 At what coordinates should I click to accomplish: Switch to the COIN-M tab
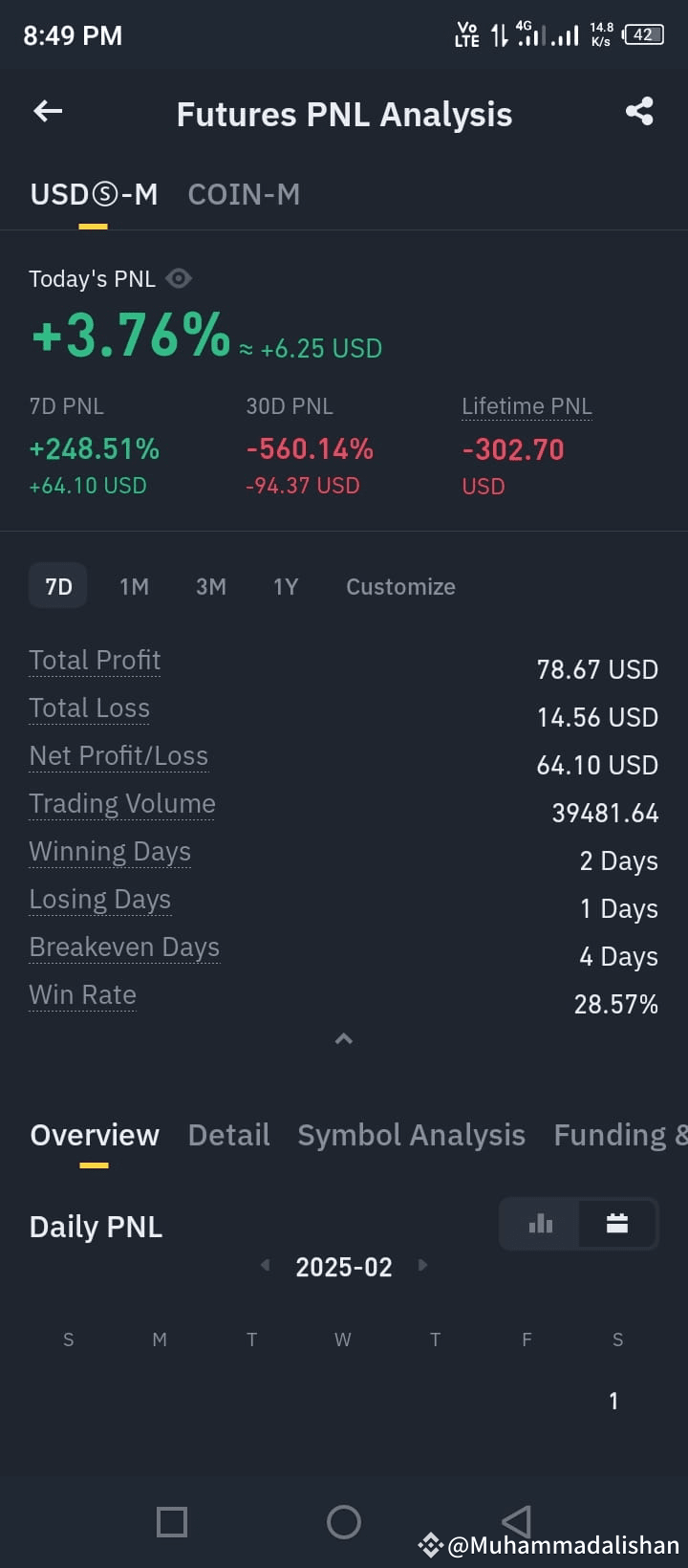(x=244, y=195)
